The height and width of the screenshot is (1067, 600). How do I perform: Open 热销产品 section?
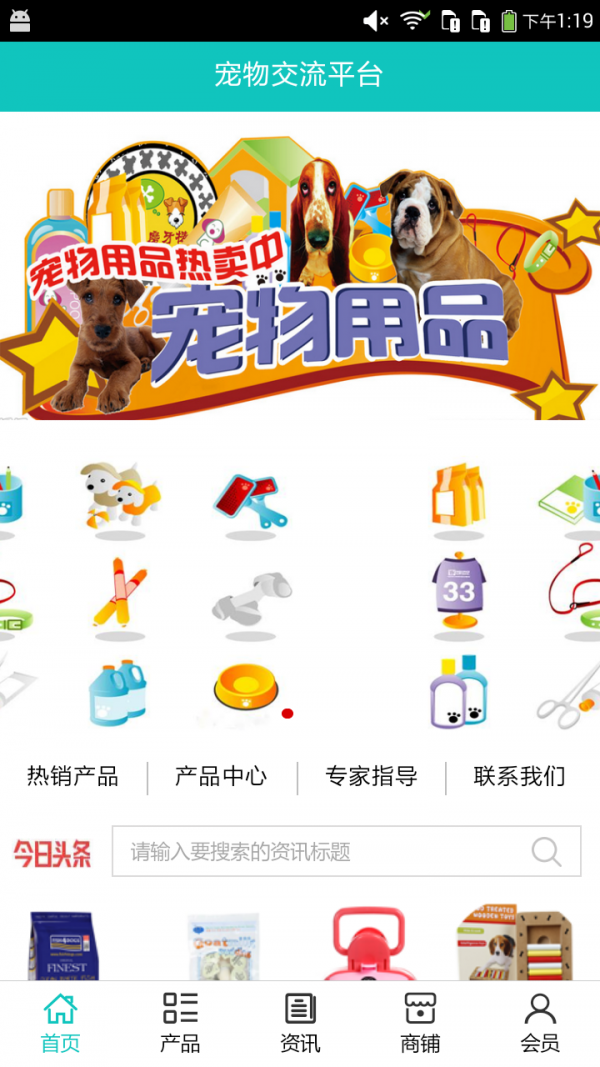coord(73,776)
